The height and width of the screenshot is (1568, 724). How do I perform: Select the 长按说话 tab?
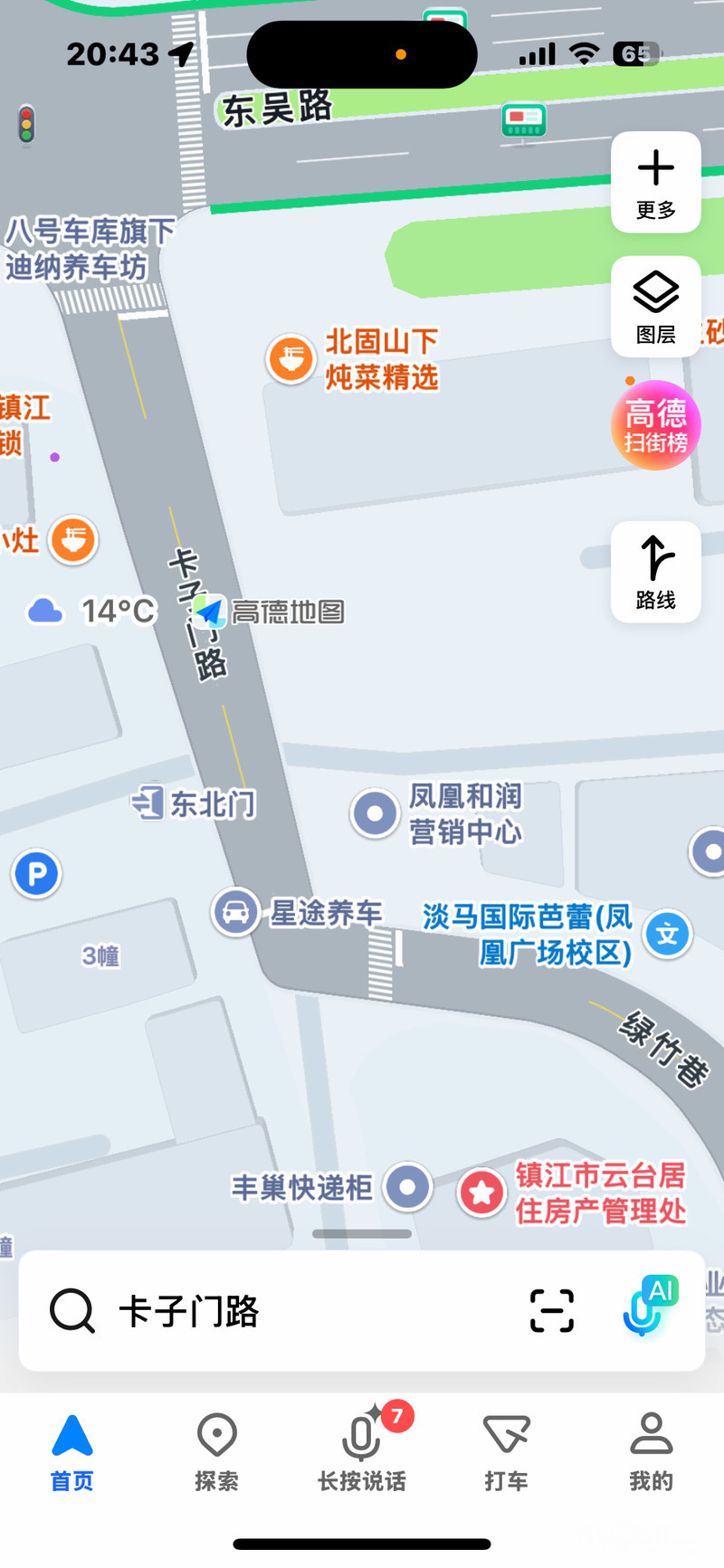[361, 1452]
